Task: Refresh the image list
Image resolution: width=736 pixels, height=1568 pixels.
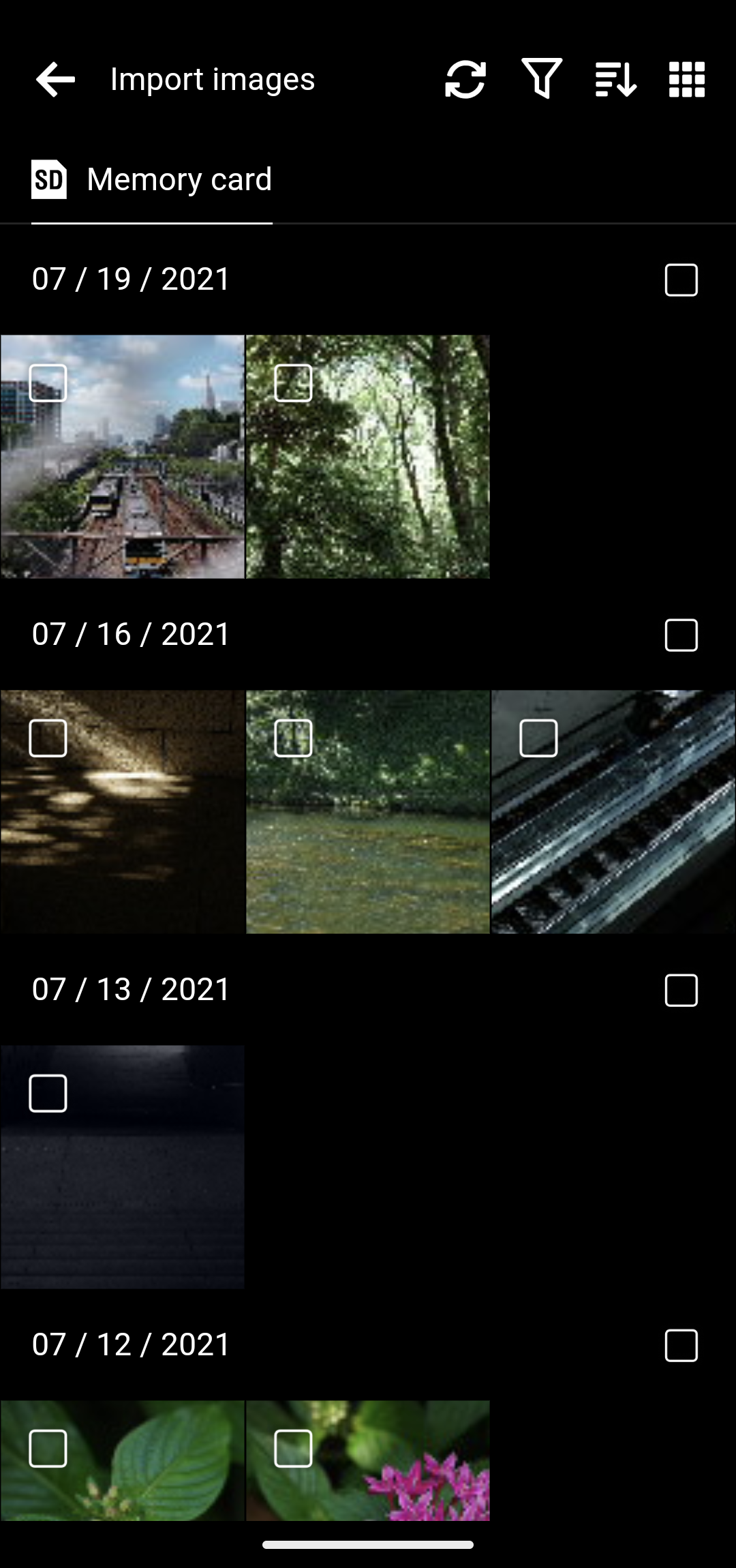Action: coord(465,80)
